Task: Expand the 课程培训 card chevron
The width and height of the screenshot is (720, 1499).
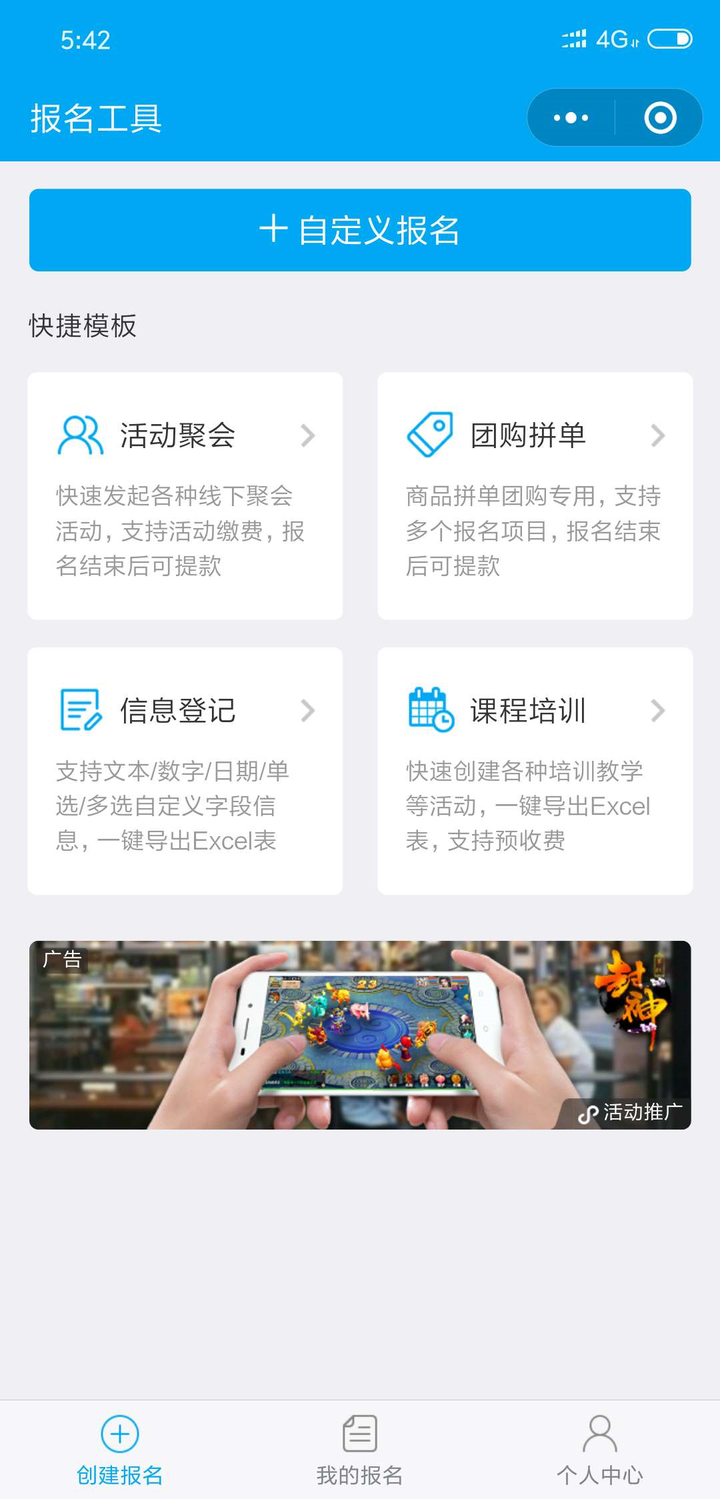Action: pos(658,711)
